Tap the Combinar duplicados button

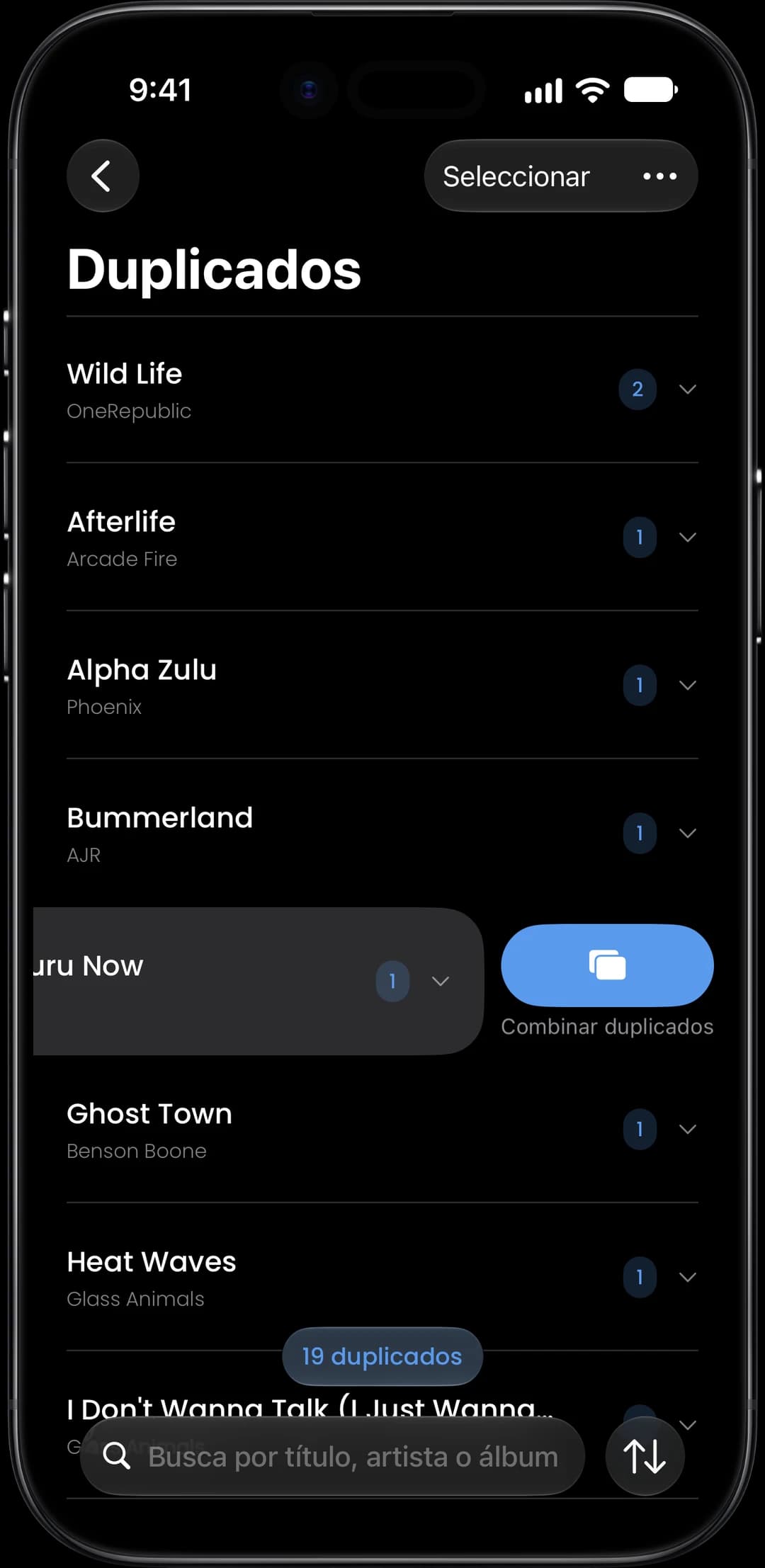pyautogui.click(x=607, y=965)
